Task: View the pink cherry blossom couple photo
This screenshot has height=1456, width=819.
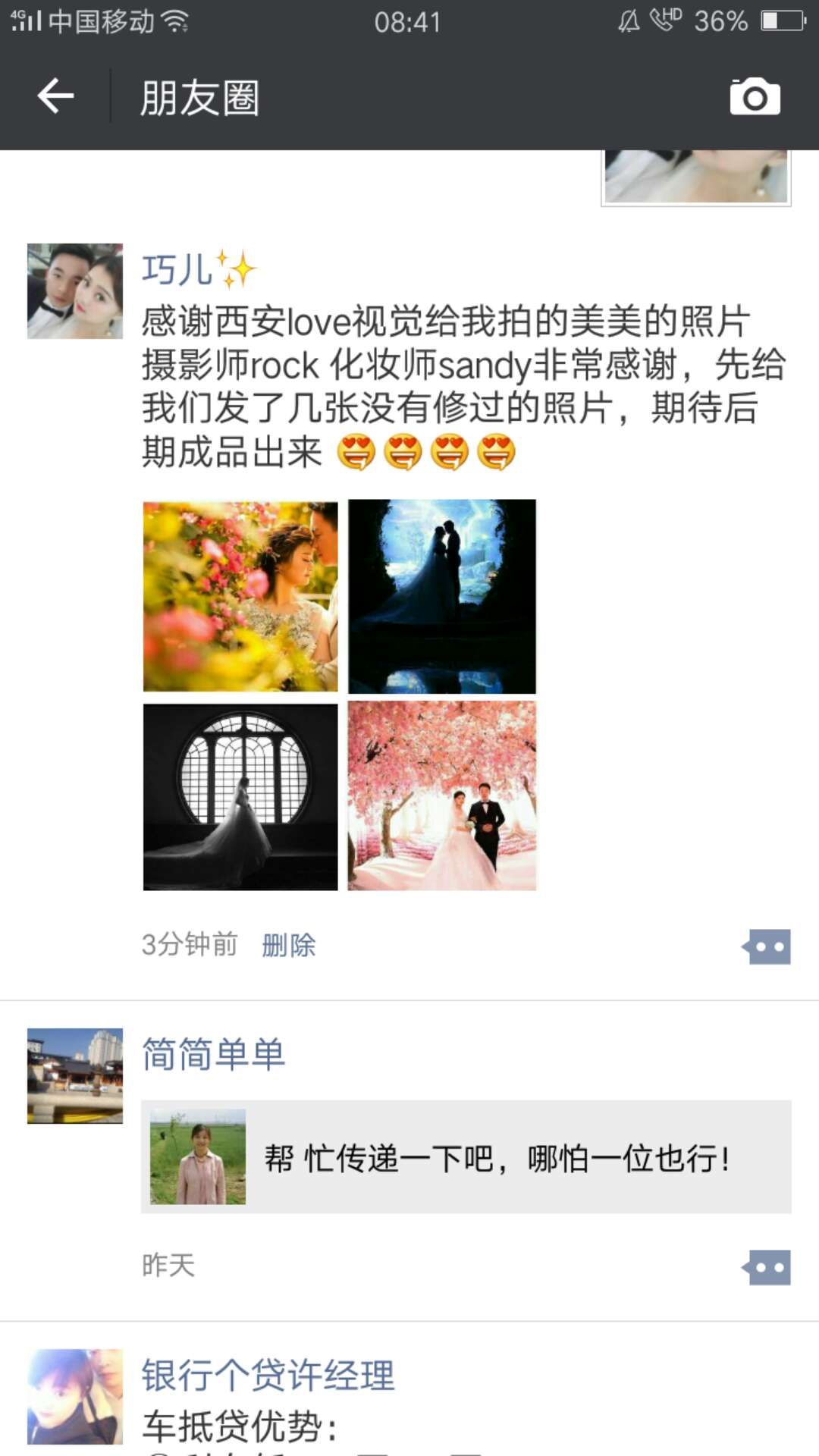Action: 442,795
